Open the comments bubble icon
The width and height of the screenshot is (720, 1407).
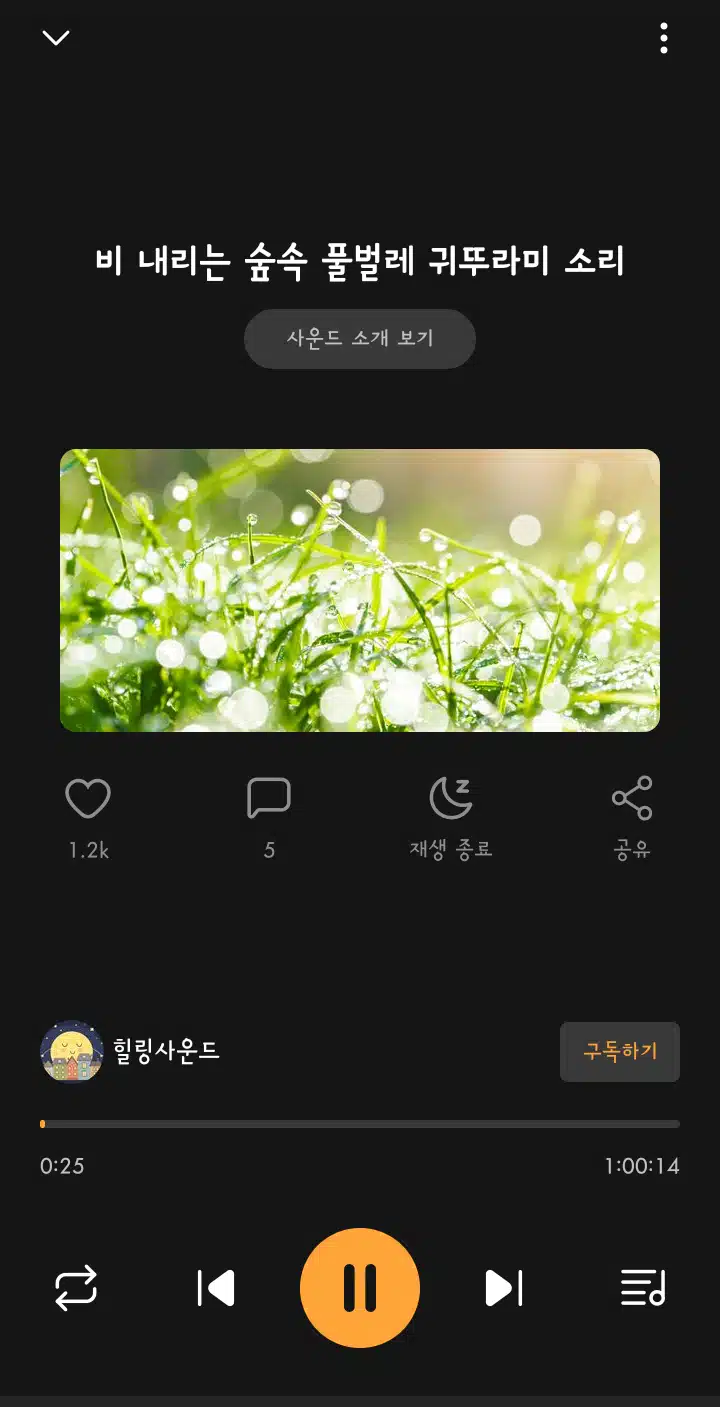tap(269, 799)
